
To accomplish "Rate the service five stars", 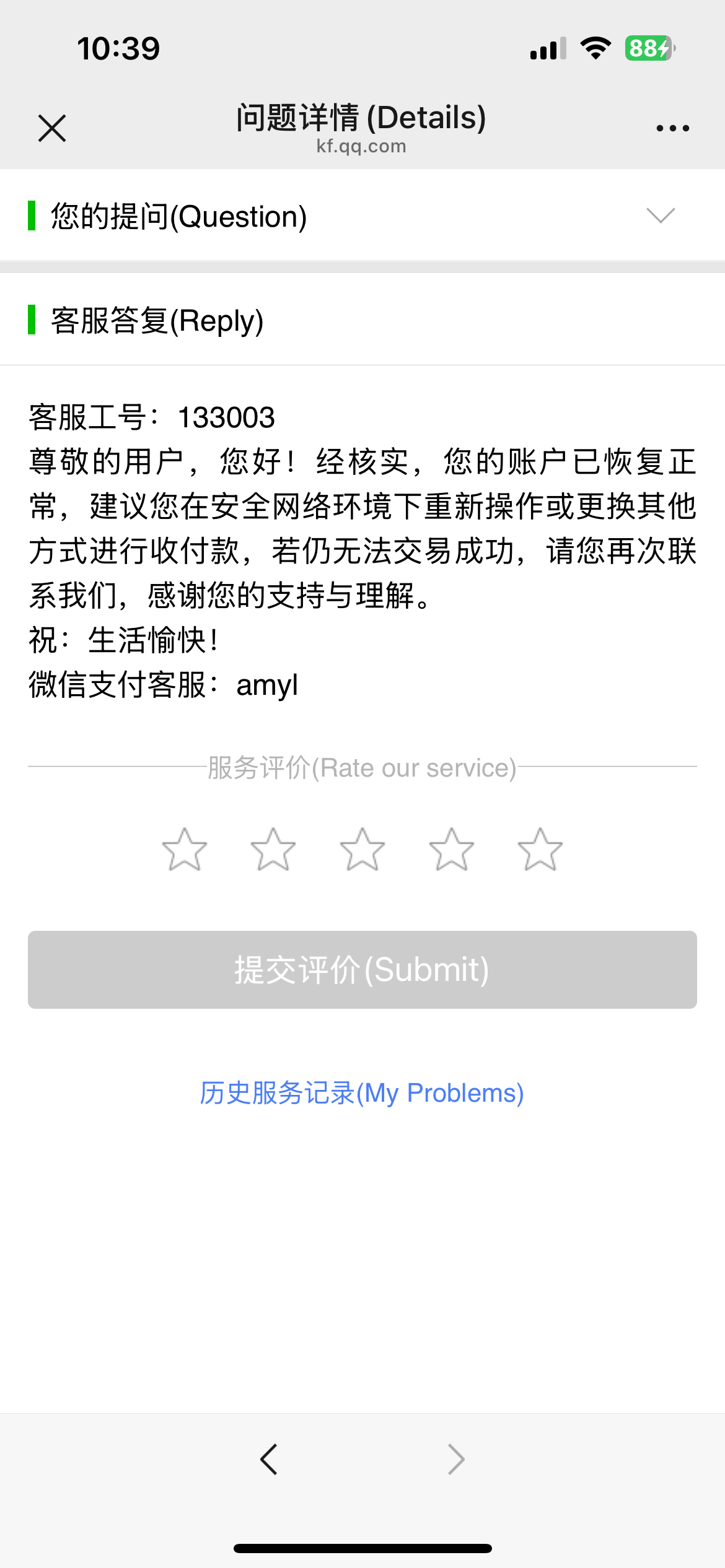I will click(540, 850).
